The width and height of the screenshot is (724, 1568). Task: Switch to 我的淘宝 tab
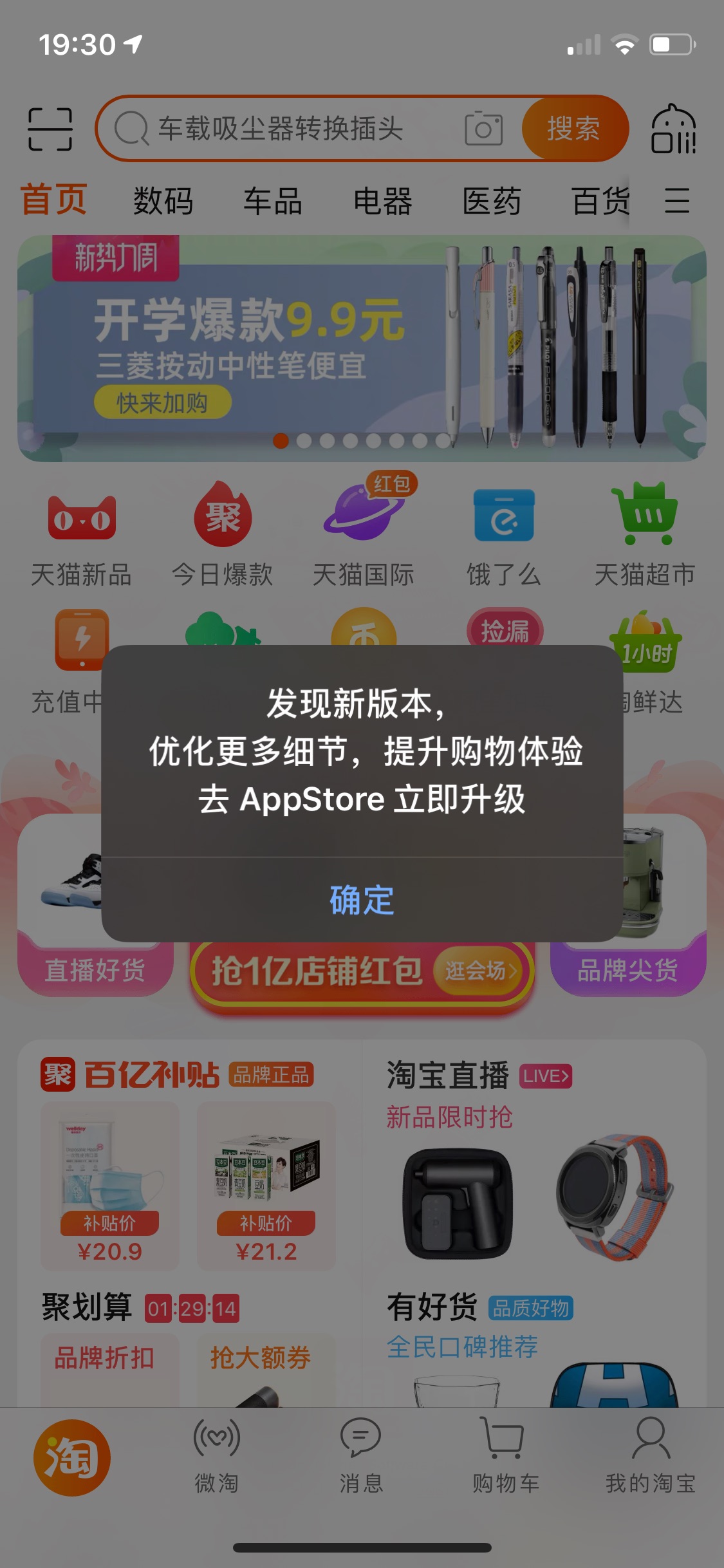[x=651, y=1456]
